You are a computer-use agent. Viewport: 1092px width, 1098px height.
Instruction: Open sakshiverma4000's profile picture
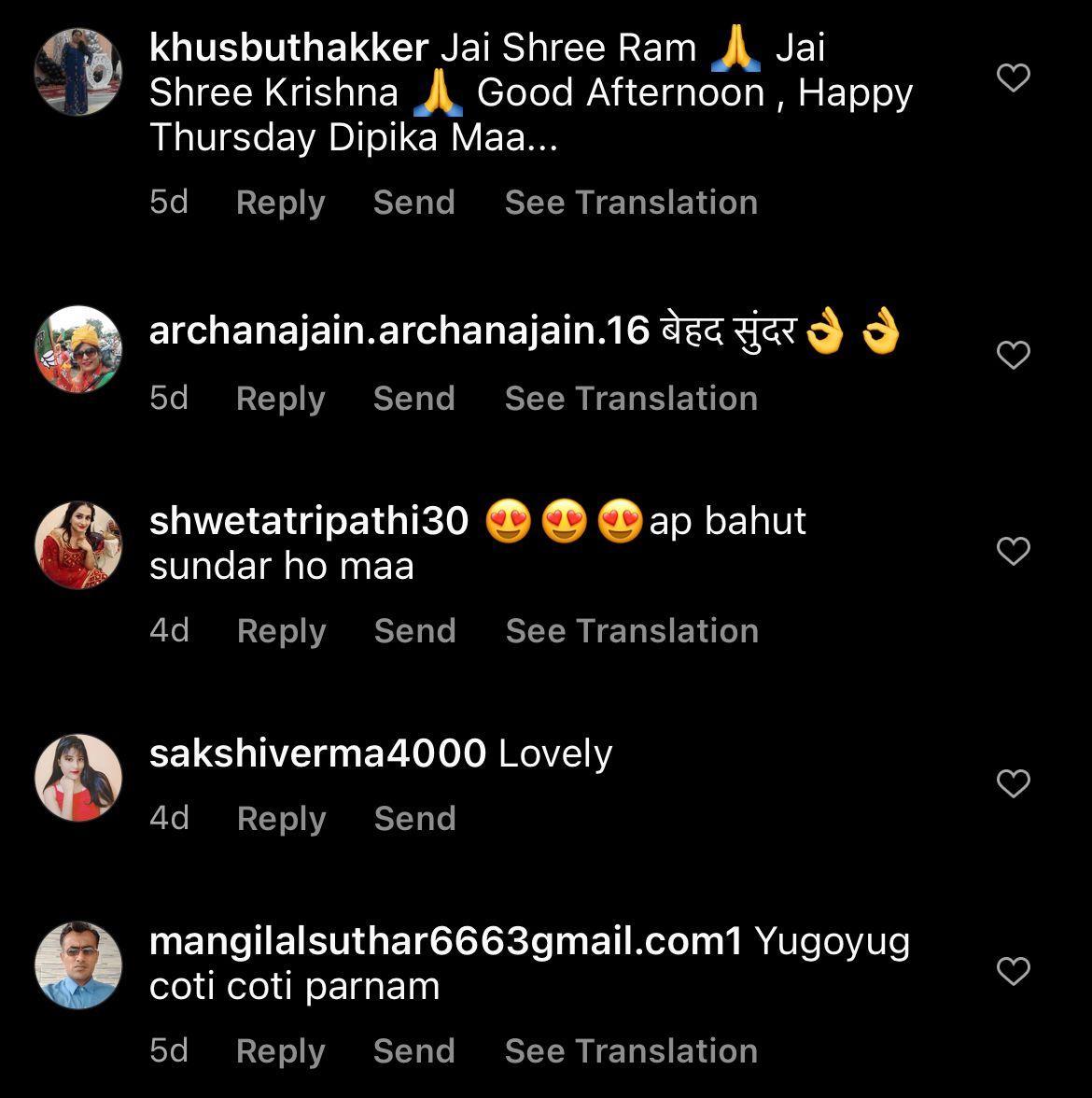tap(78, 778)
